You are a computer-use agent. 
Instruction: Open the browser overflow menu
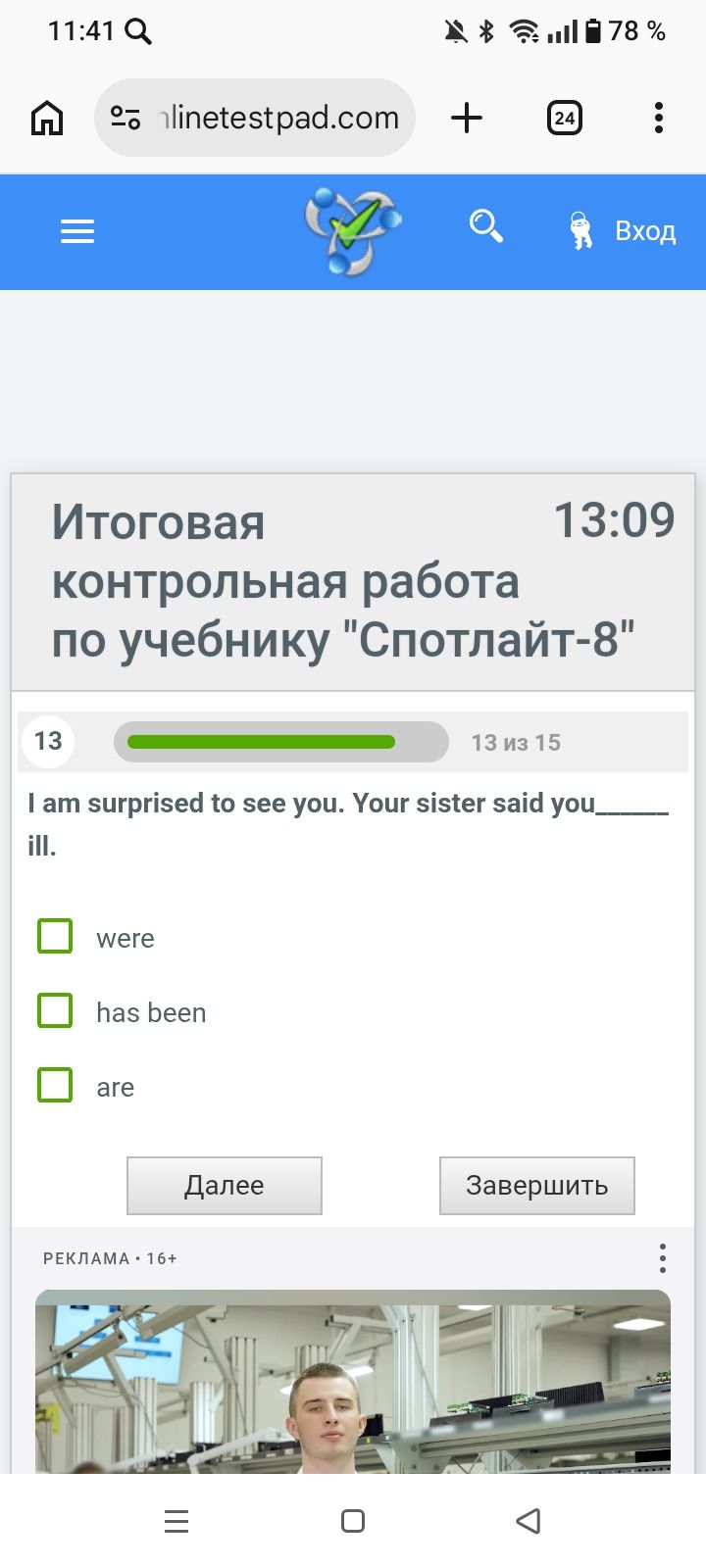pyautogui.click(x=659, y=118)
